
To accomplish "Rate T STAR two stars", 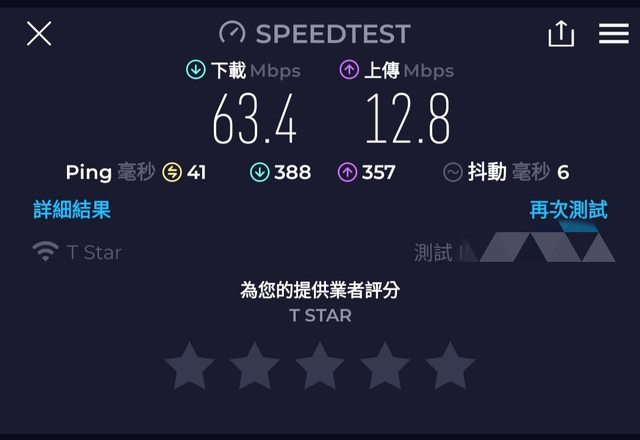I will [x=255, y=366].
